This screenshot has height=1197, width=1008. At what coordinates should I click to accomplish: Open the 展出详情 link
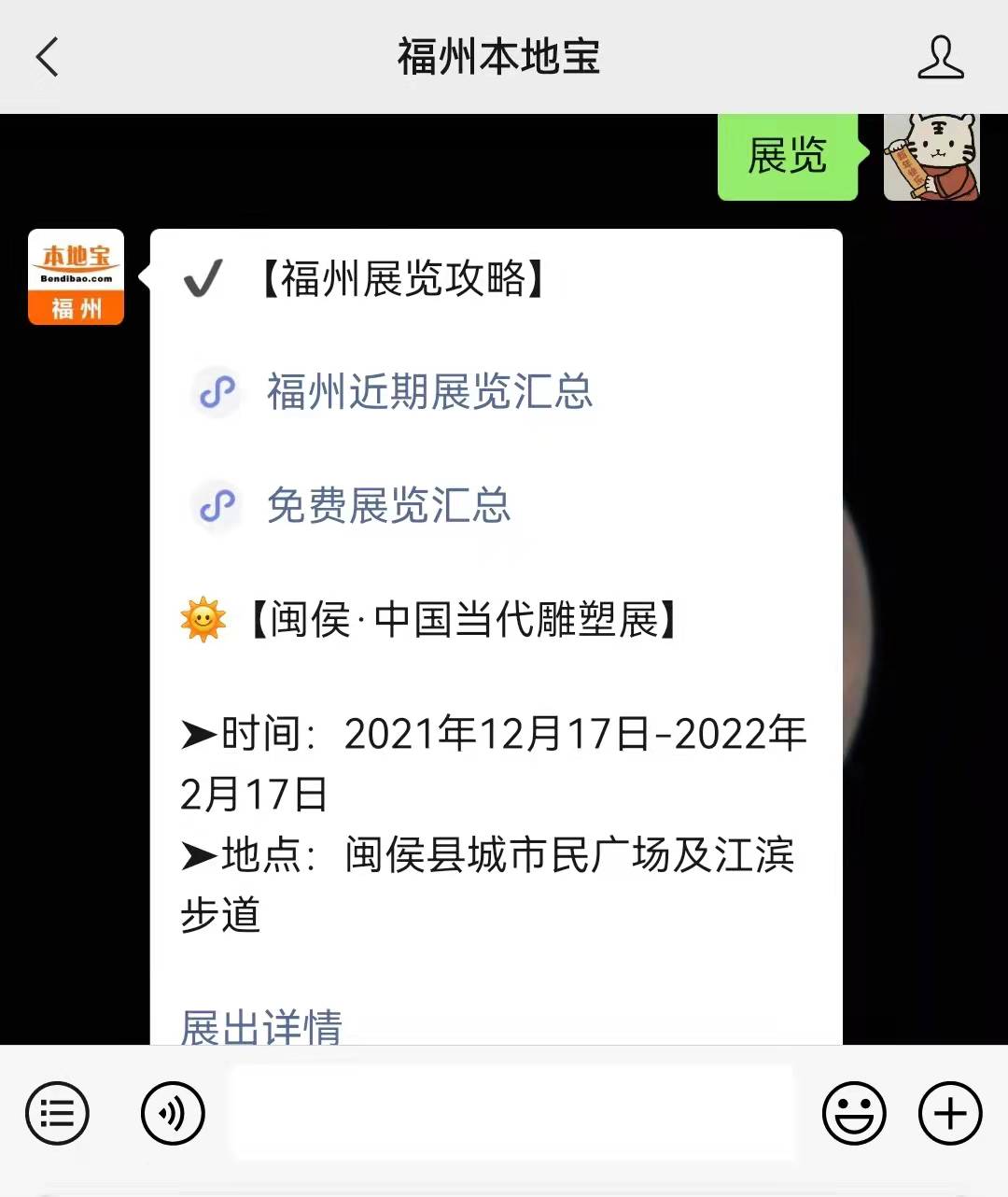(261, 1025)
